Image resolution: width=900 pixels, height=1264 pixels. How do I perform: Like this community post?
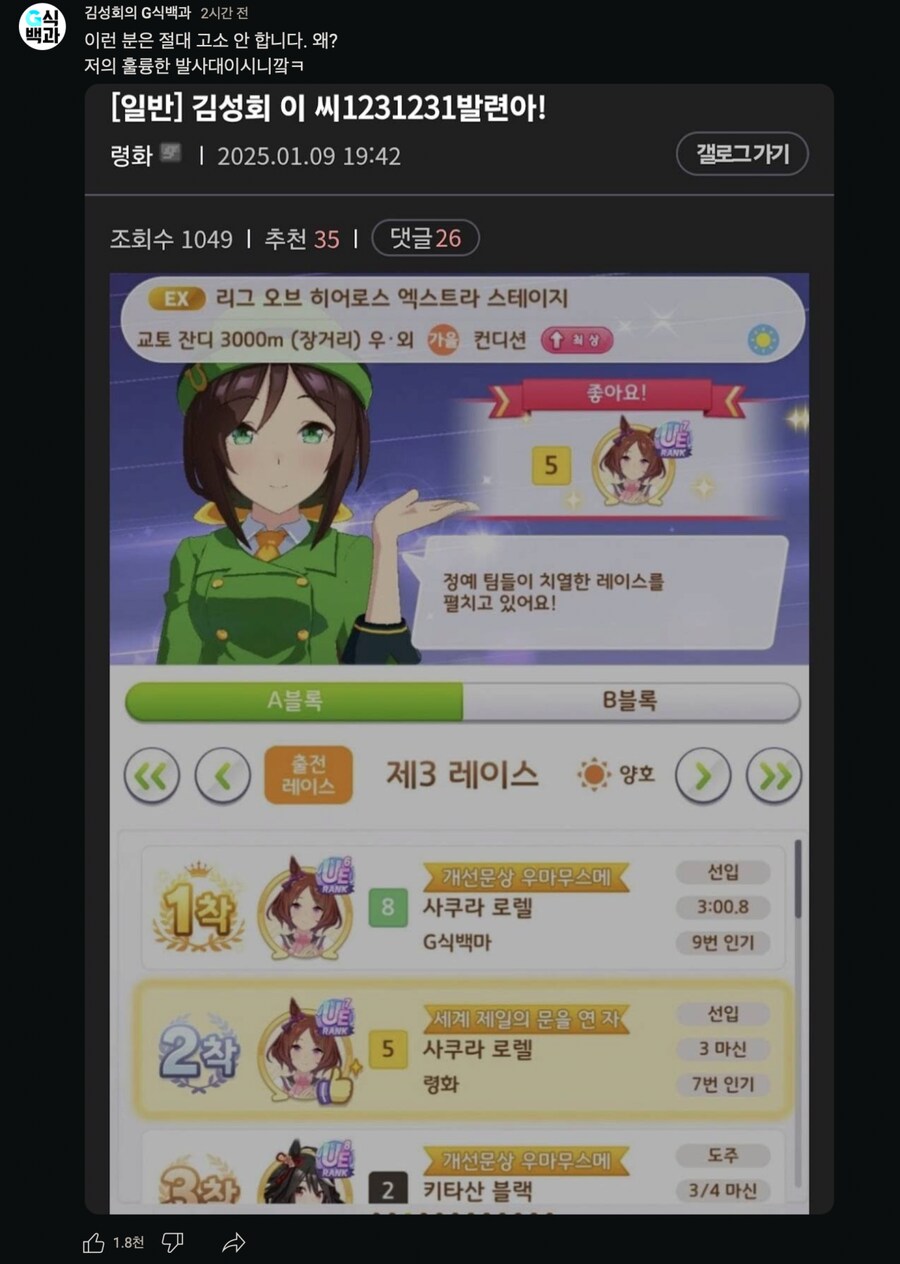pyautogui.click(x=94, y=1243)
